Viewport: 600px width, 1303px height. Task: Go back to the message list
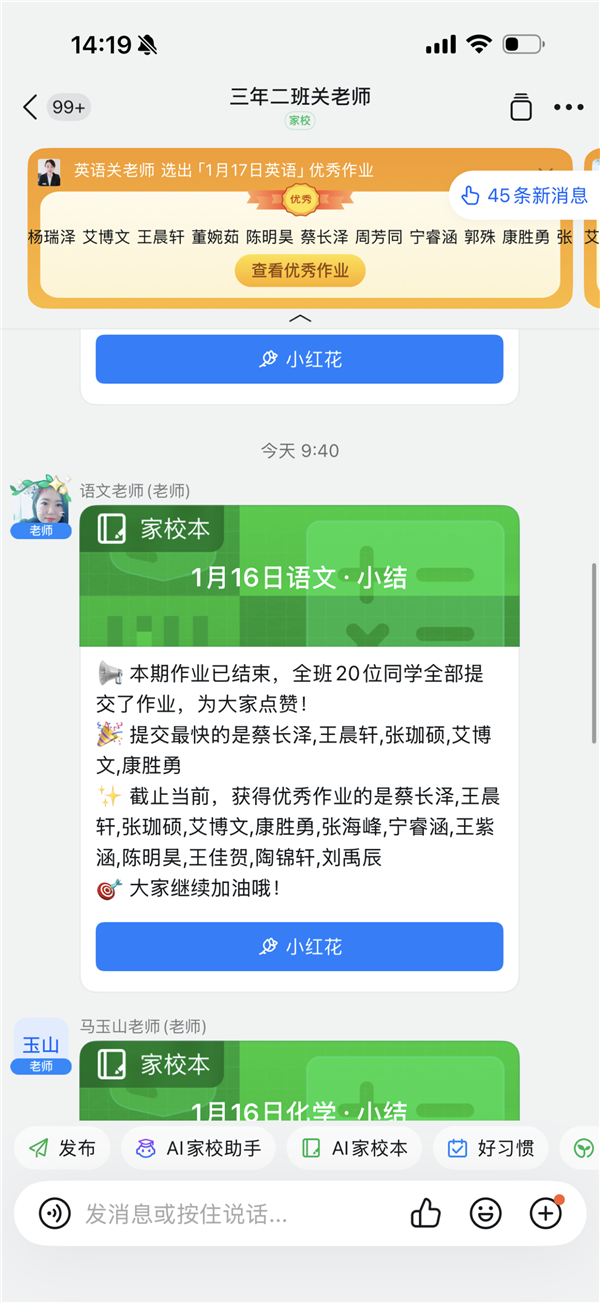pos(30,107)
